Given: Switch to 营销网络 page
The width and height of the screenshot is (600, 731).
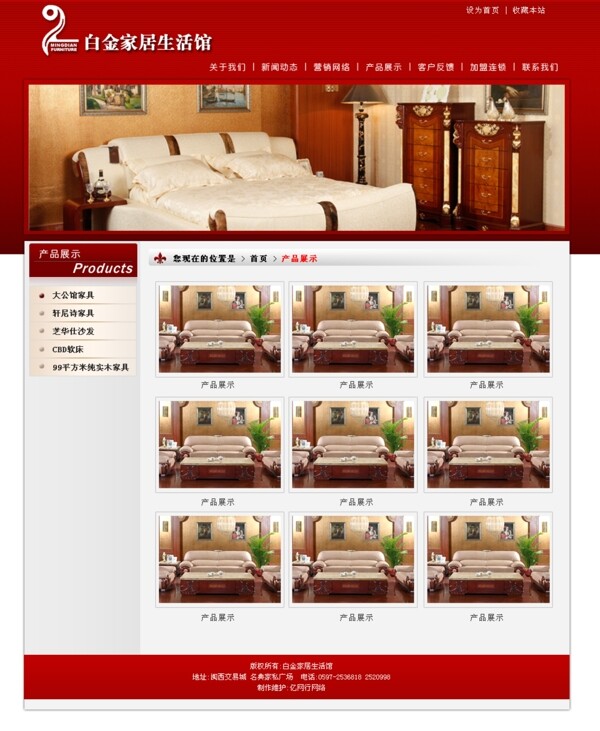Looking at the screenshot, I should [x=331, y=67].
